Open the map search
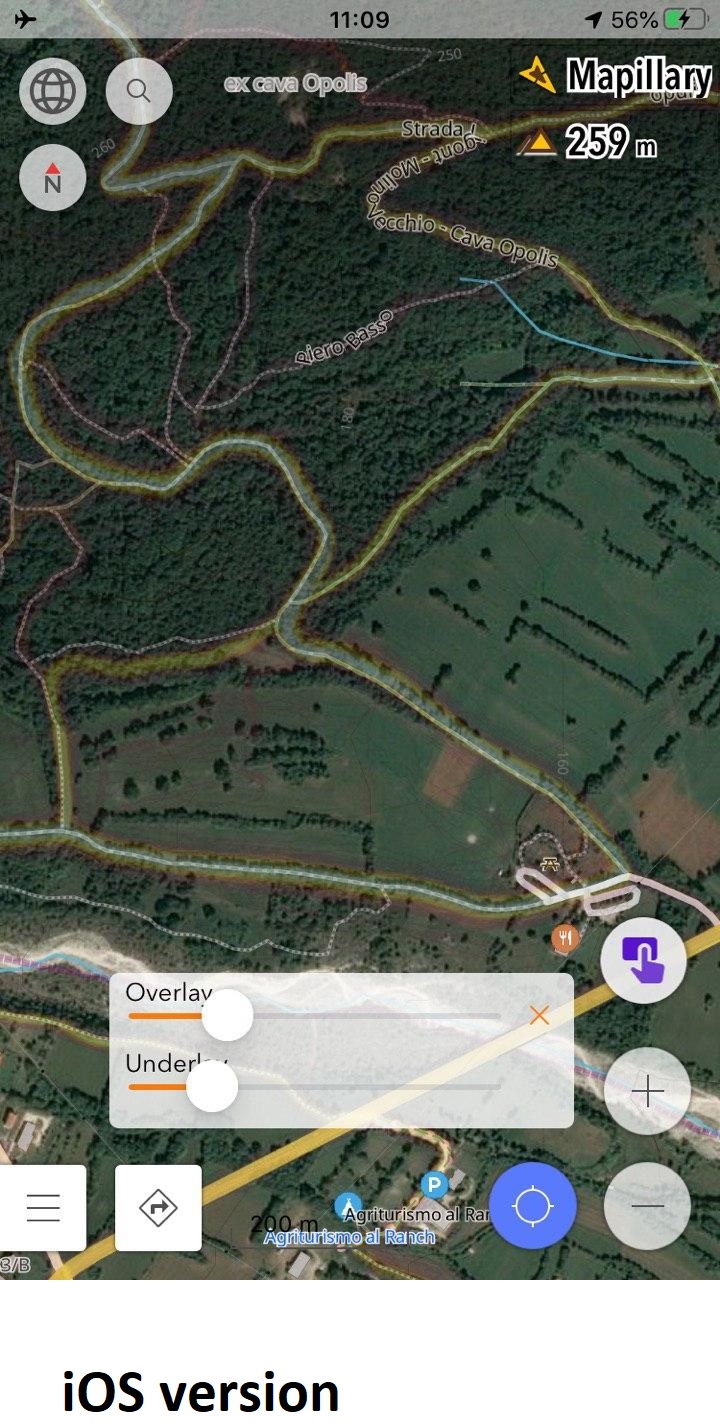Image resolution: width=720 pixels, height=1428 pixels. (139, 91)
